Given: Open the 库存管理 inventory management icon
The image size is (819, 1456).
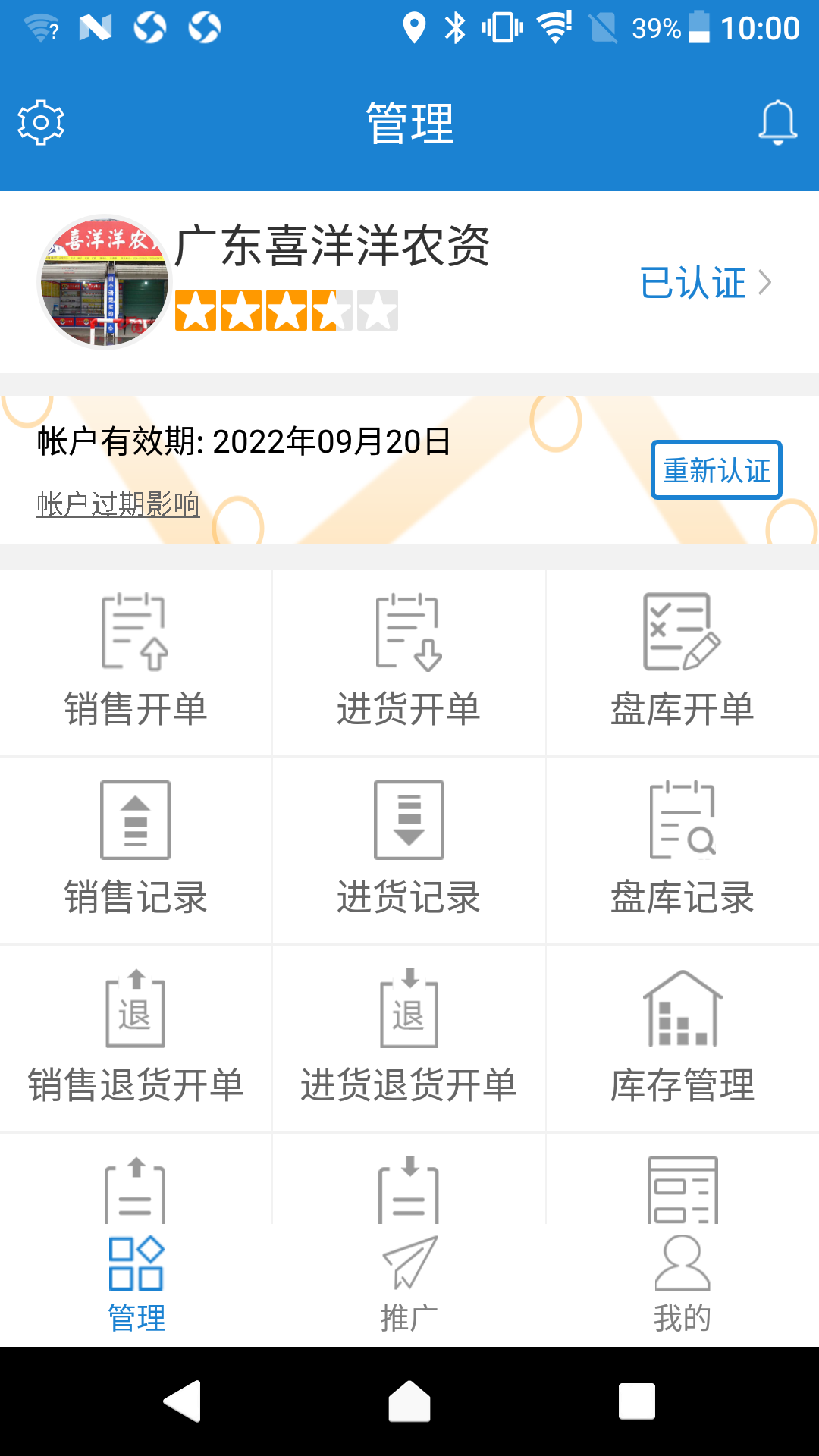Looking at the screenshot, I should (x=682, y=1039).
